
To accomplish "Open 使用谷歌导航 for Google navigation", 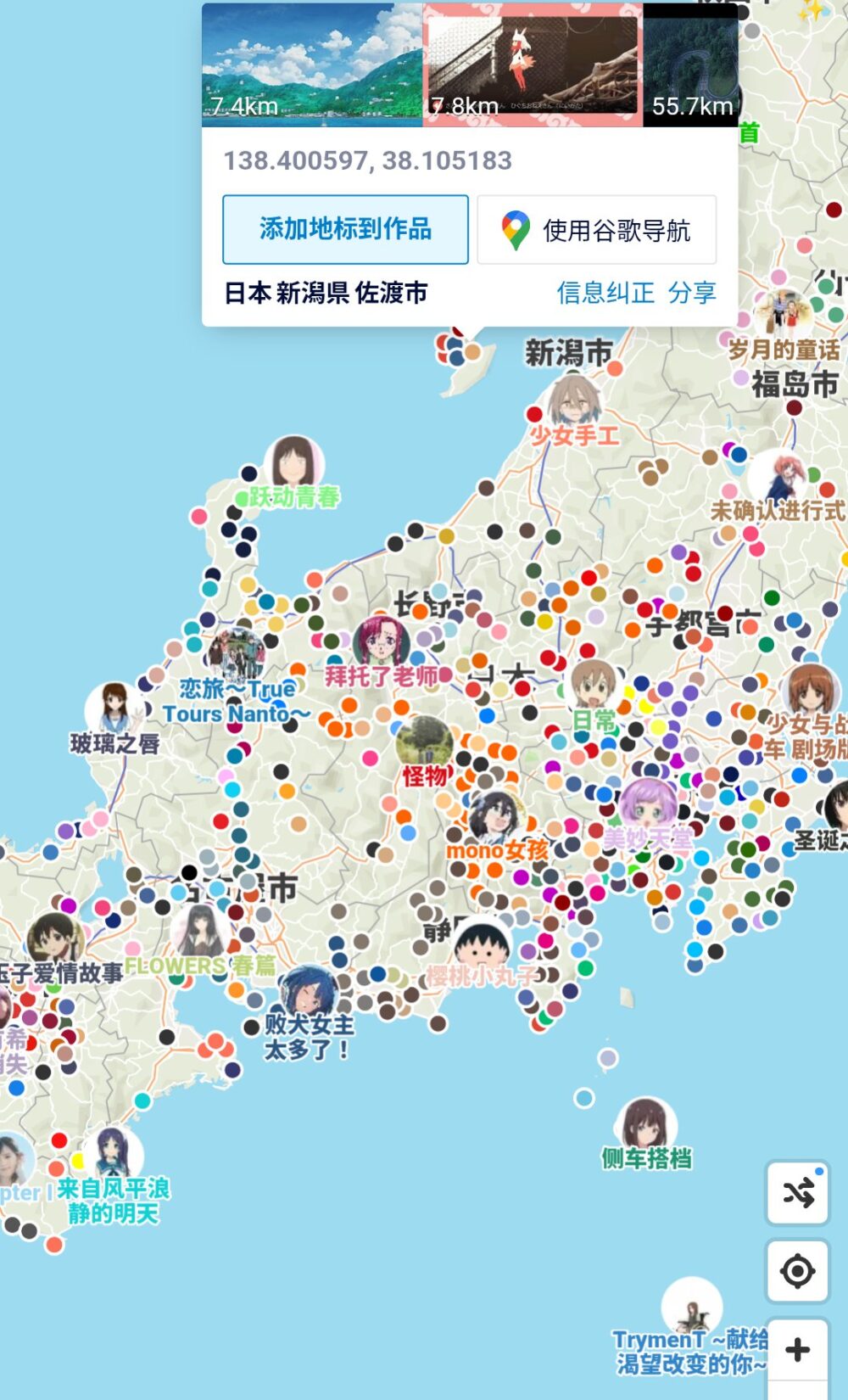I will 597,229.
